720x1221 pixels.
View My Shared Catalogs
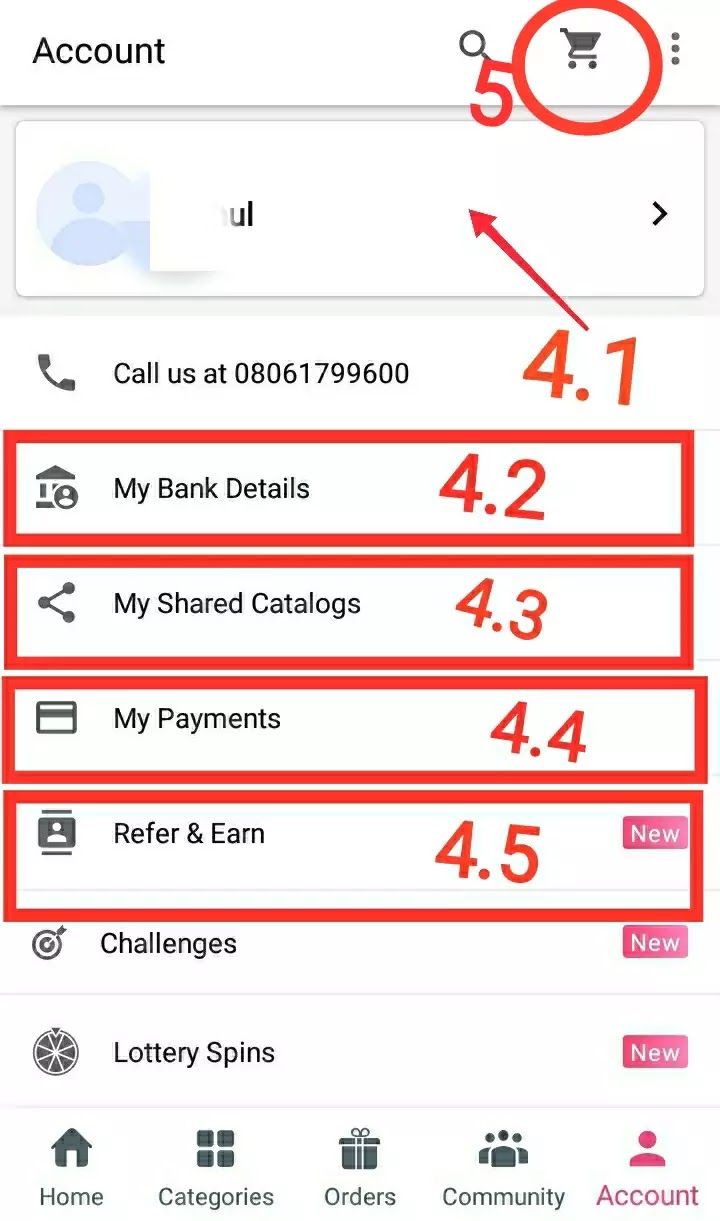pos(360,604)
